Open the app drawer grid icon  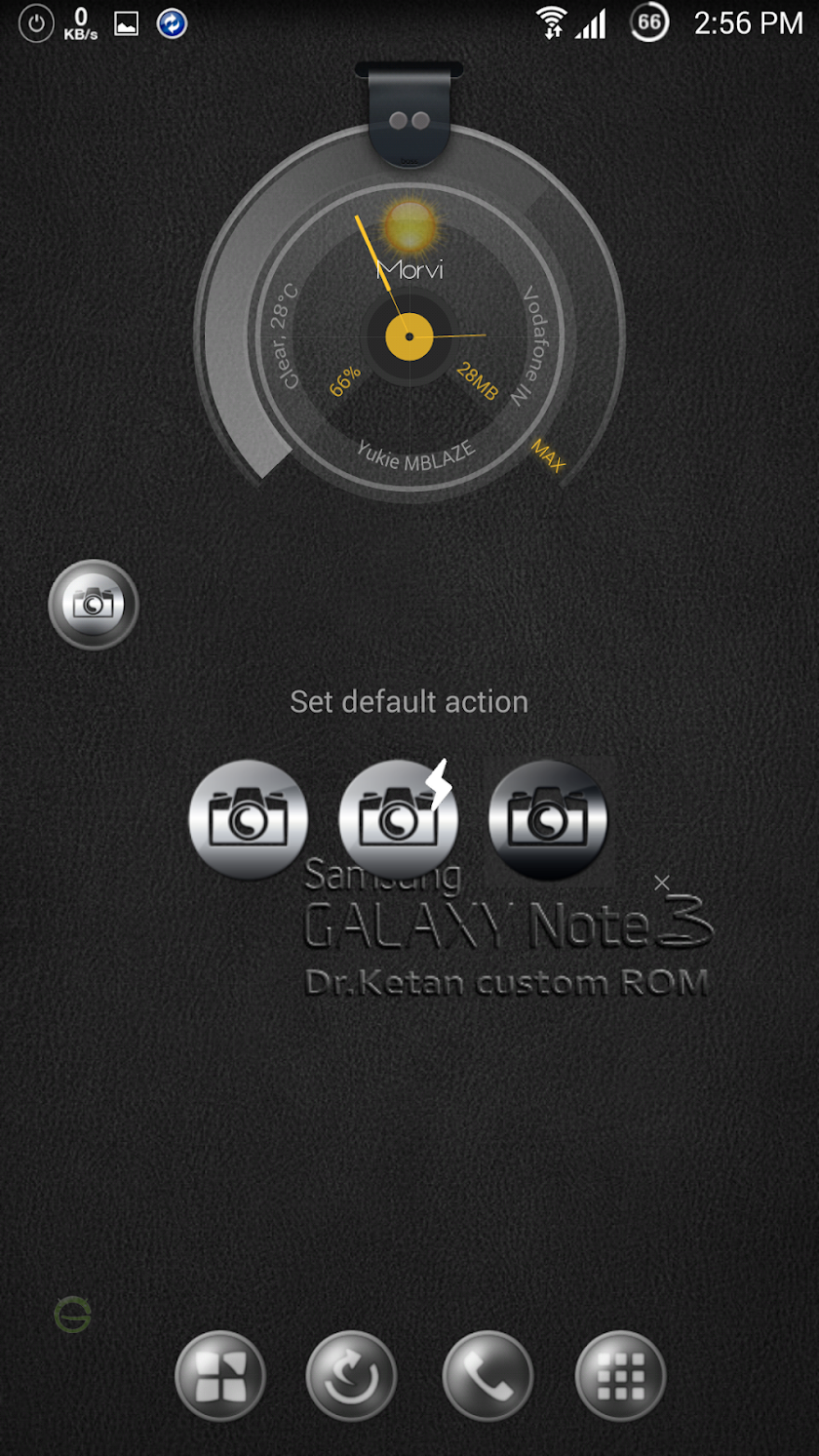coord(621,1376)
